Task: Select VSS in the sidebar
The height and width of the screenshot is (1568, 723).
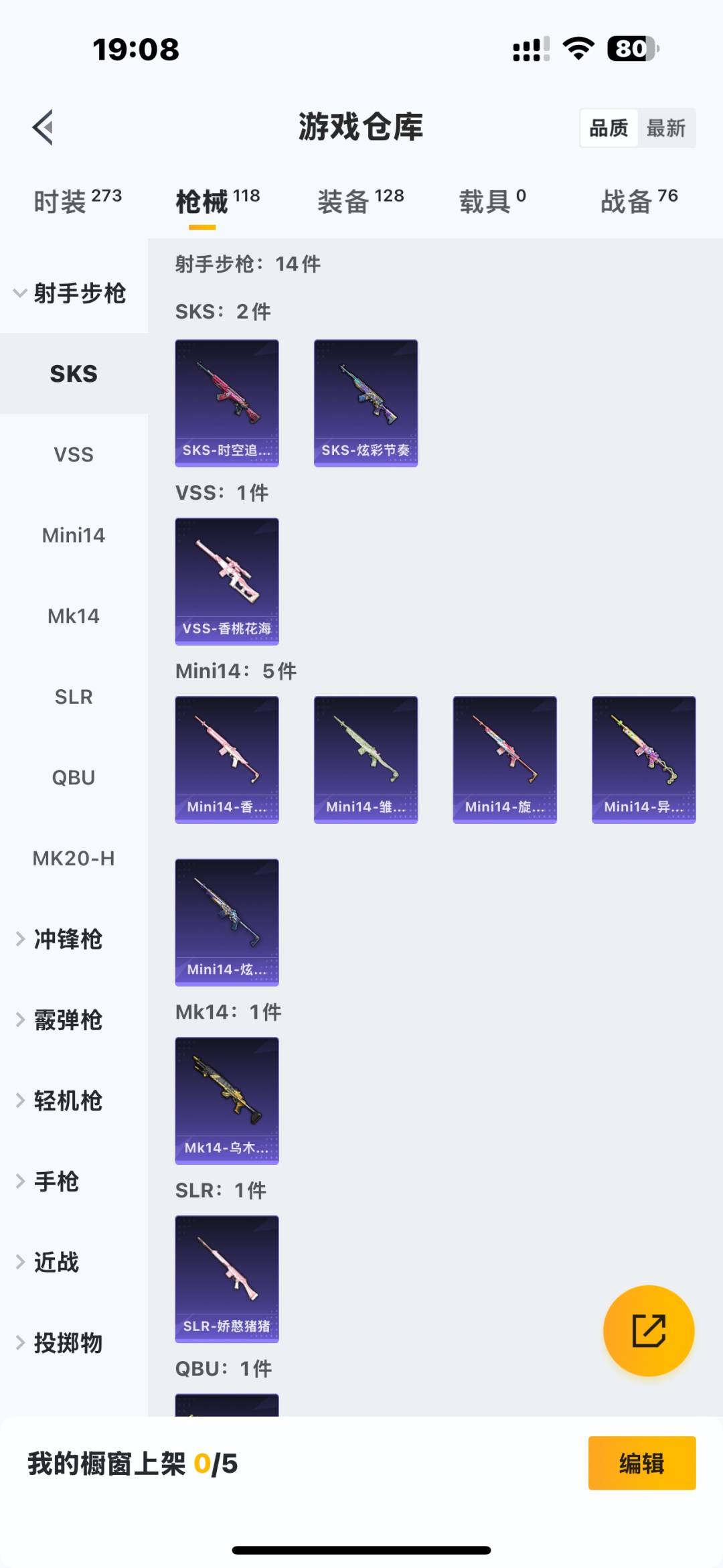Action: pos(74,455)
